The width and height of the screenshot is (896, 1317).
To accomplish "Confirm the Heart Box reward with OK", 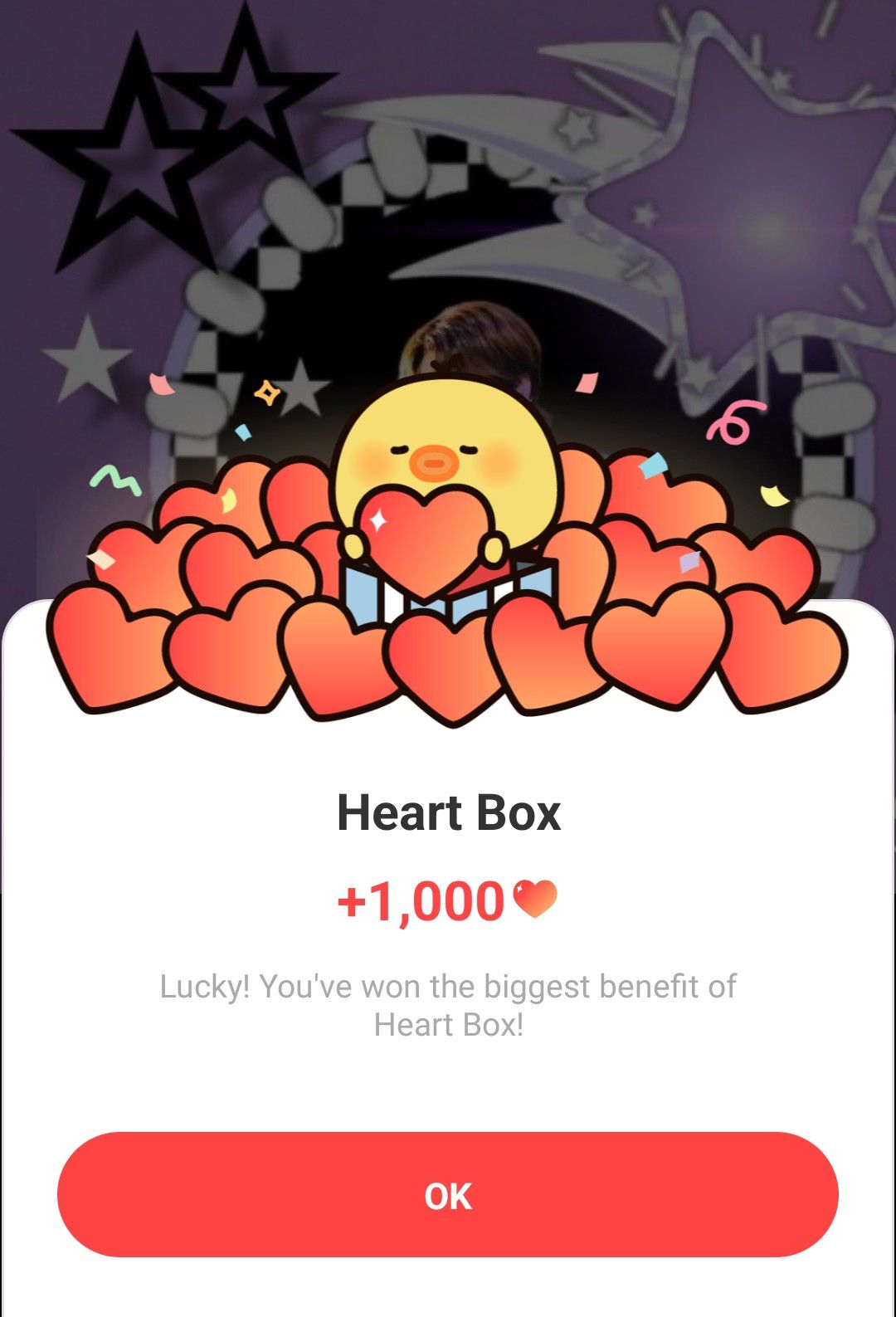I will (448, 1195).
